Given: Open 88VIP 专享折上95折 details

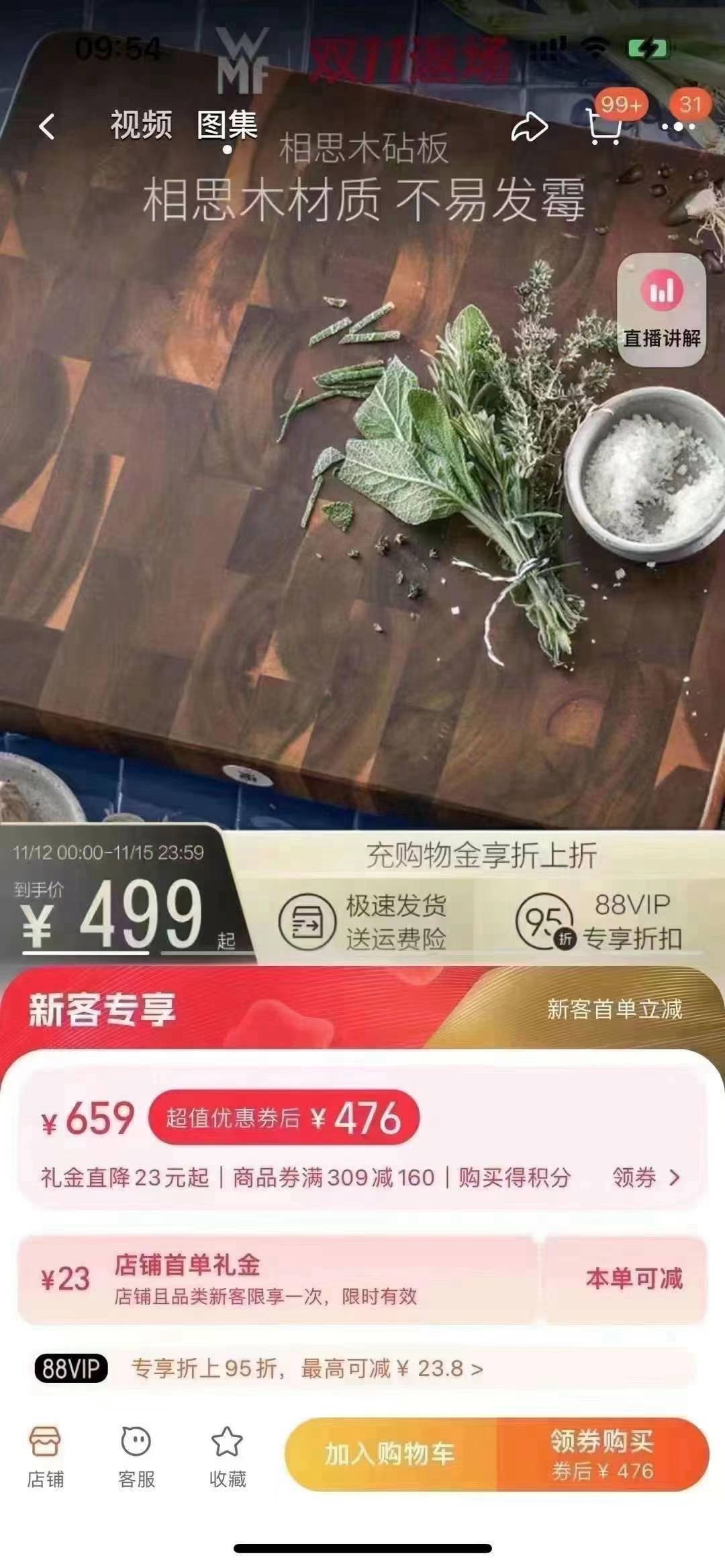Looking at the screenshot, I should (x=307, y=1368).
